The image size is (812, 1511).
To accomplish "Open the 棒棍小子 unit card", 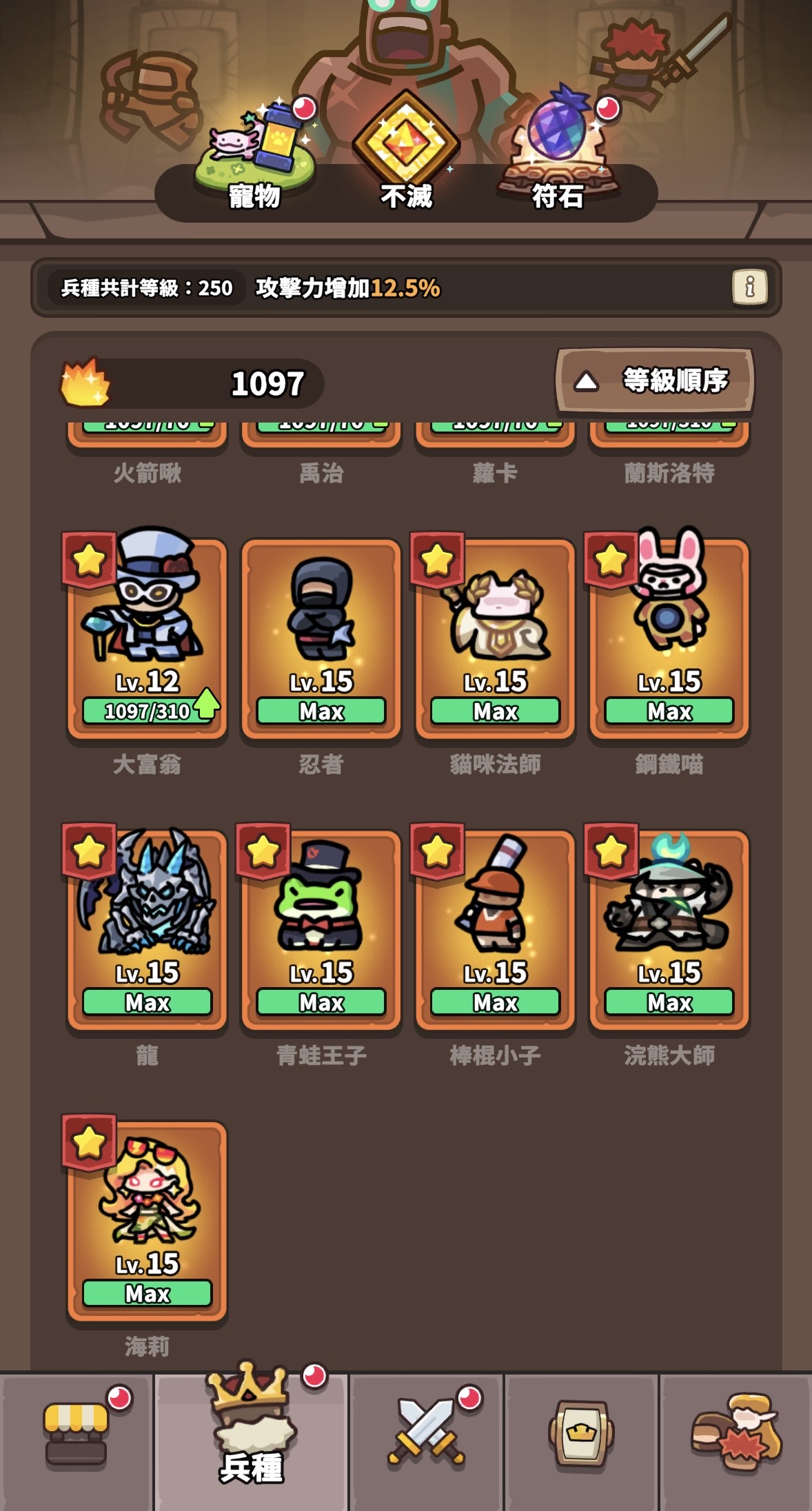I will coord(495,929).
